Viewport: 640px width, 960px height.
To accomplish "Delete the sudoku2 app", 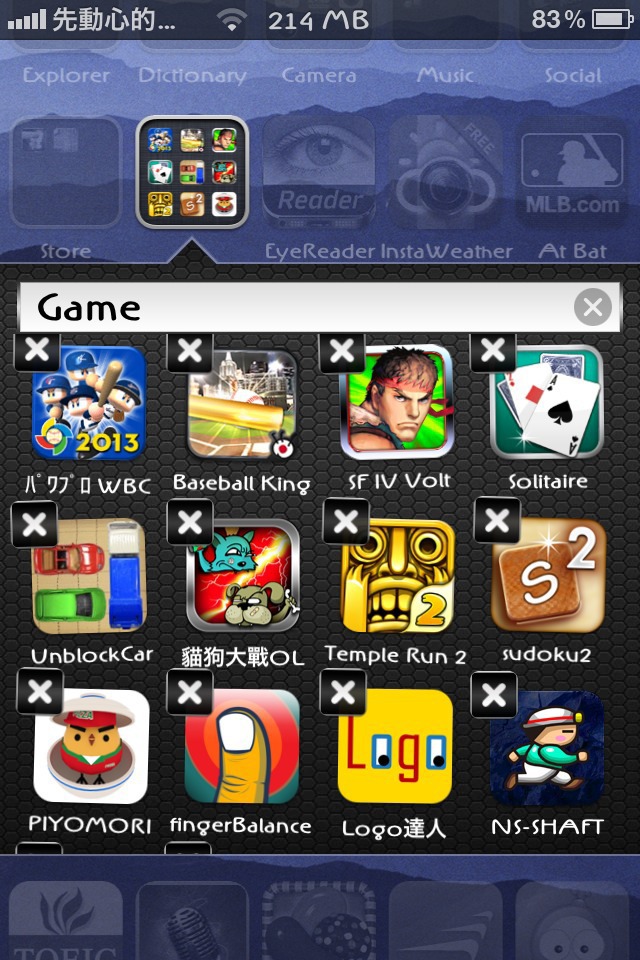I will (x=497, y=521).
